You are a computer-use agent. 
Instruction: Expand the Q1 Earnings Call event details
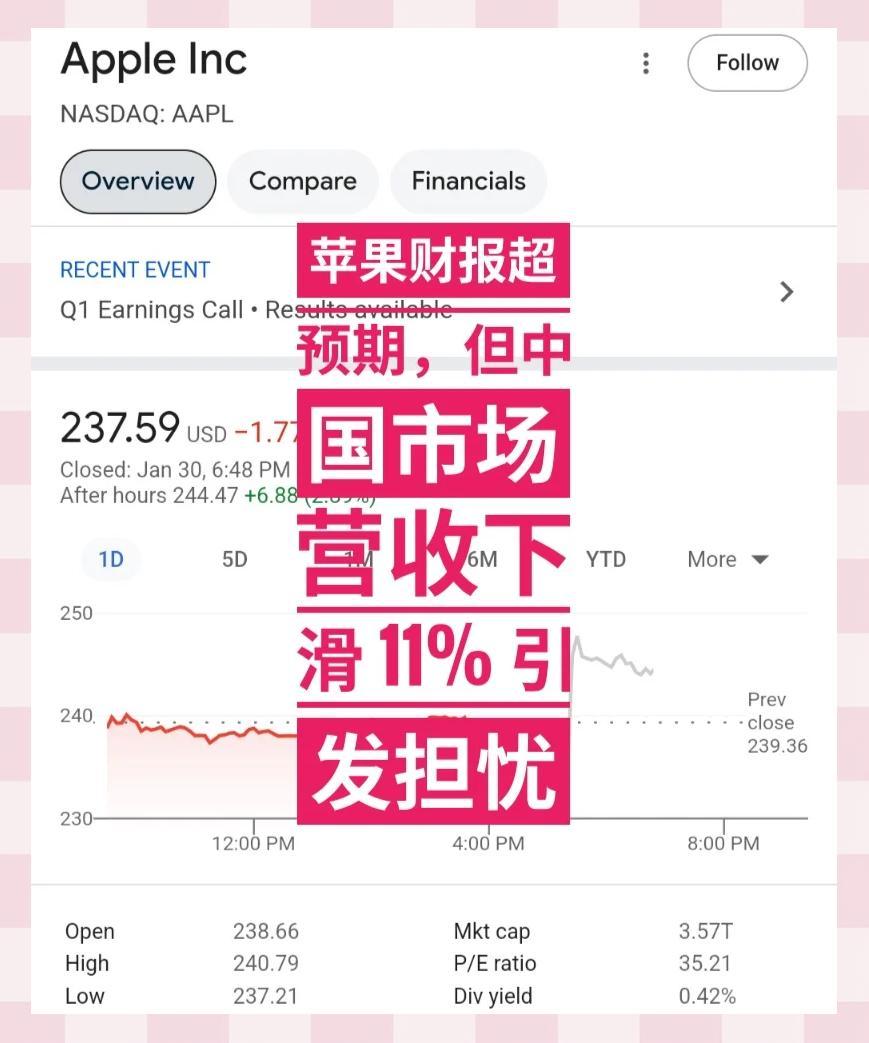[787, 292]
